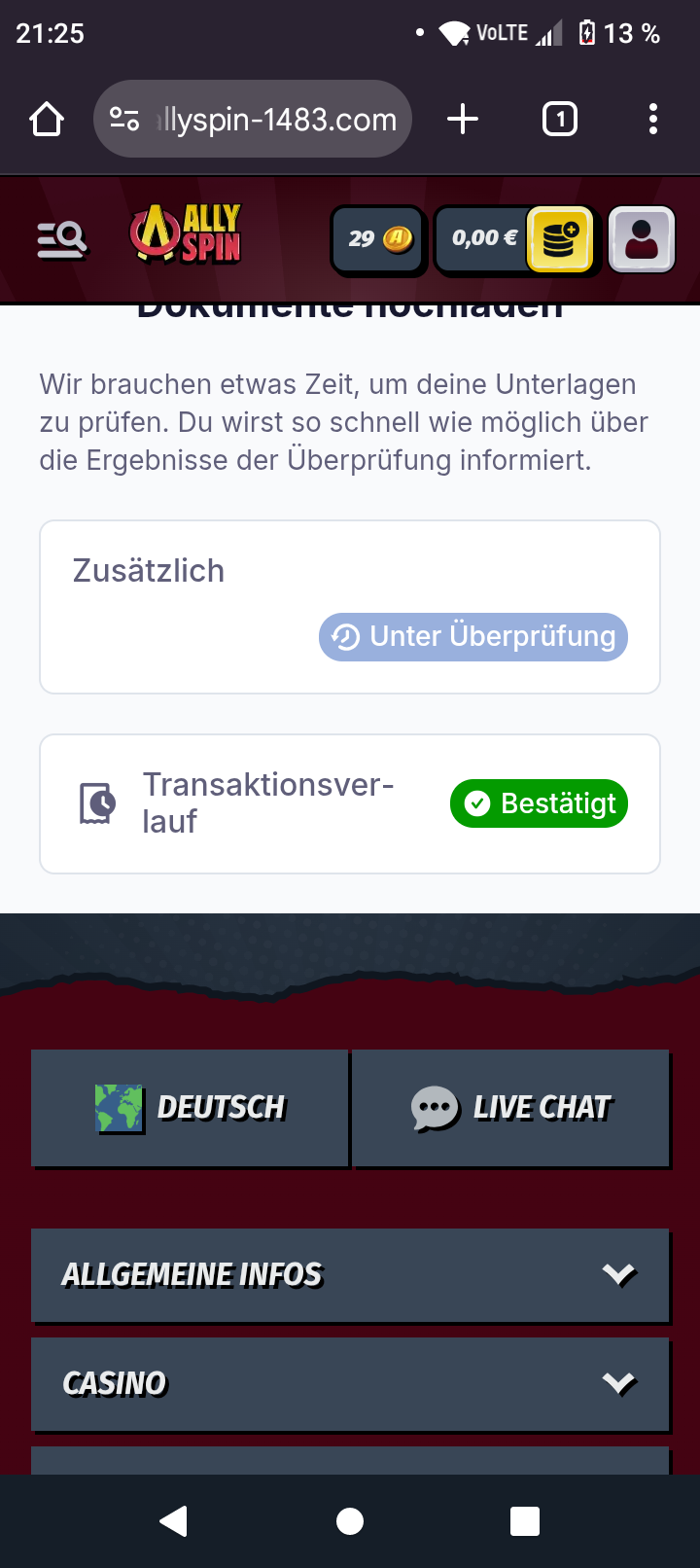
Task: Tap the system back button
Action: 173,1520
